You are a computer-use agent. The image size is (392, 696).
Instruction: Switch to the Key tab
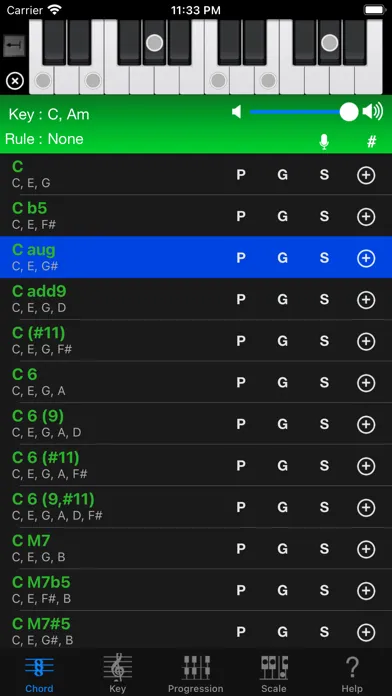[118, 673]
